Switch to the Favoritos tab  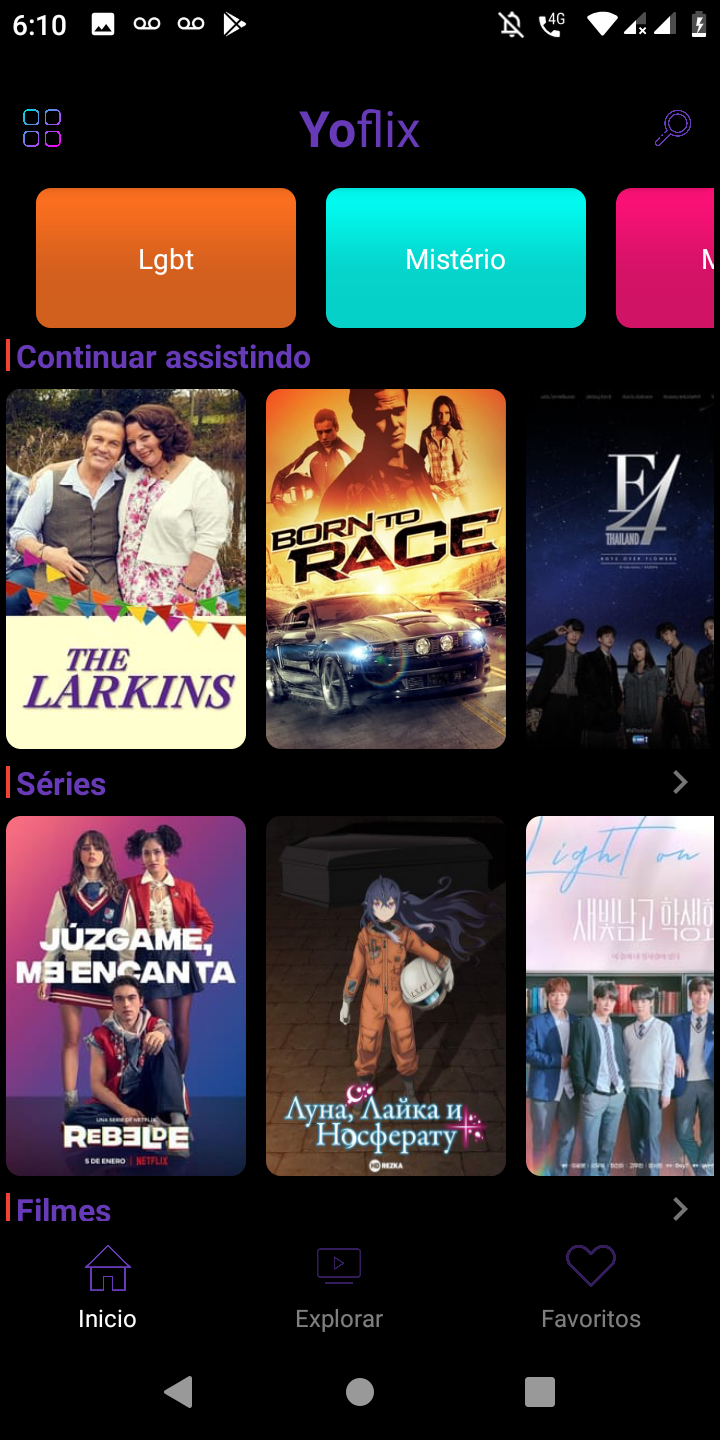[591, 1288]
